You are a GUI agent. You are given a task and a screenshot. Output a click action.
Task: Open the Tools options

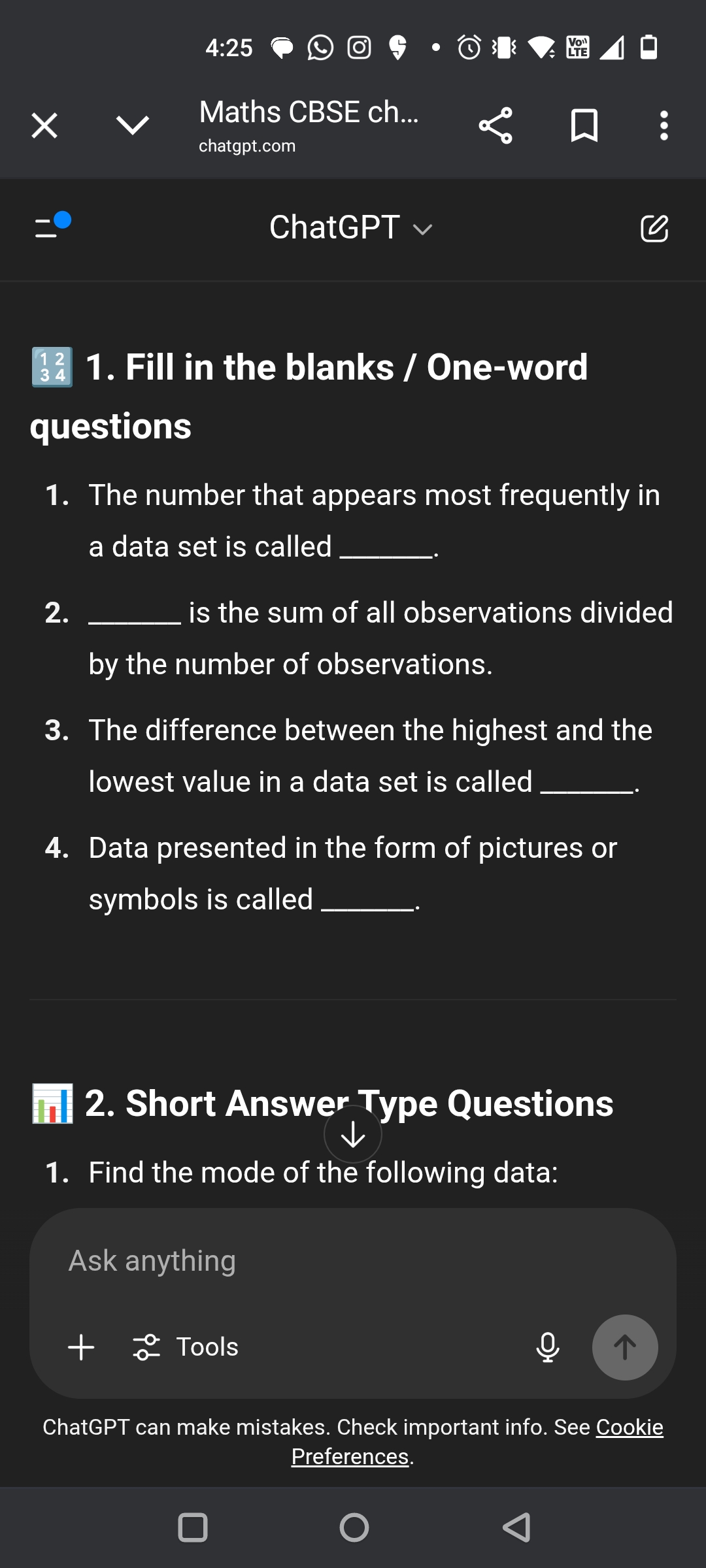click(186, 1347)
